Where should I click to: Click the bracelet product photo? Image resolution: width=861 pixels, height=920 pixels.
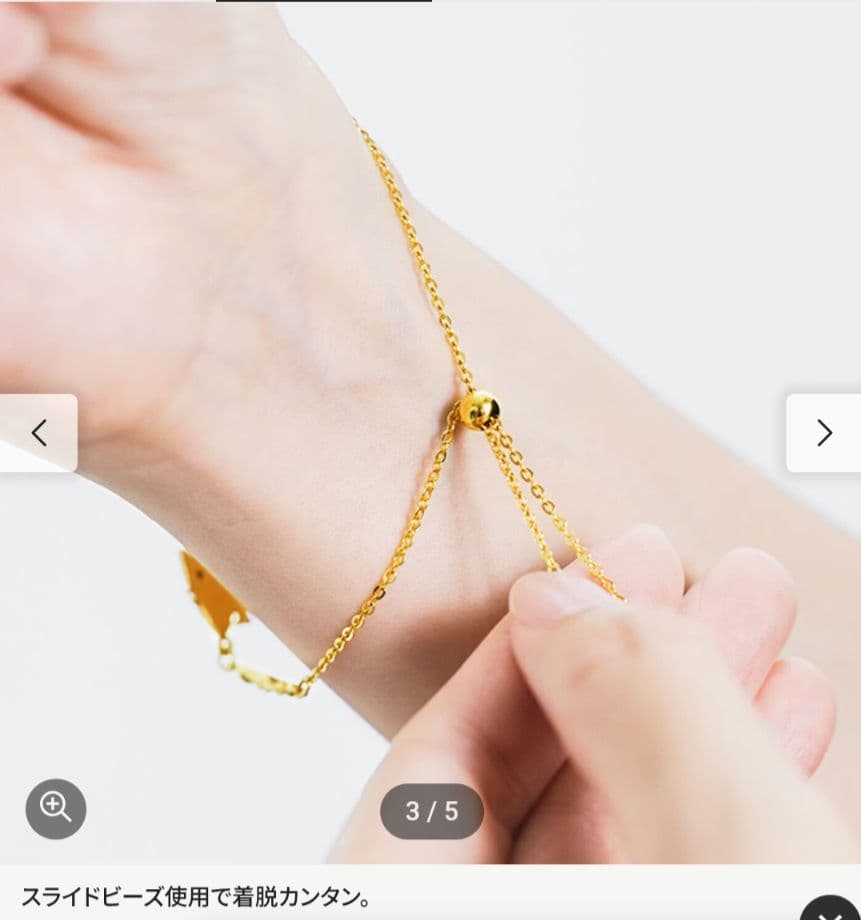tap(430, 420)
